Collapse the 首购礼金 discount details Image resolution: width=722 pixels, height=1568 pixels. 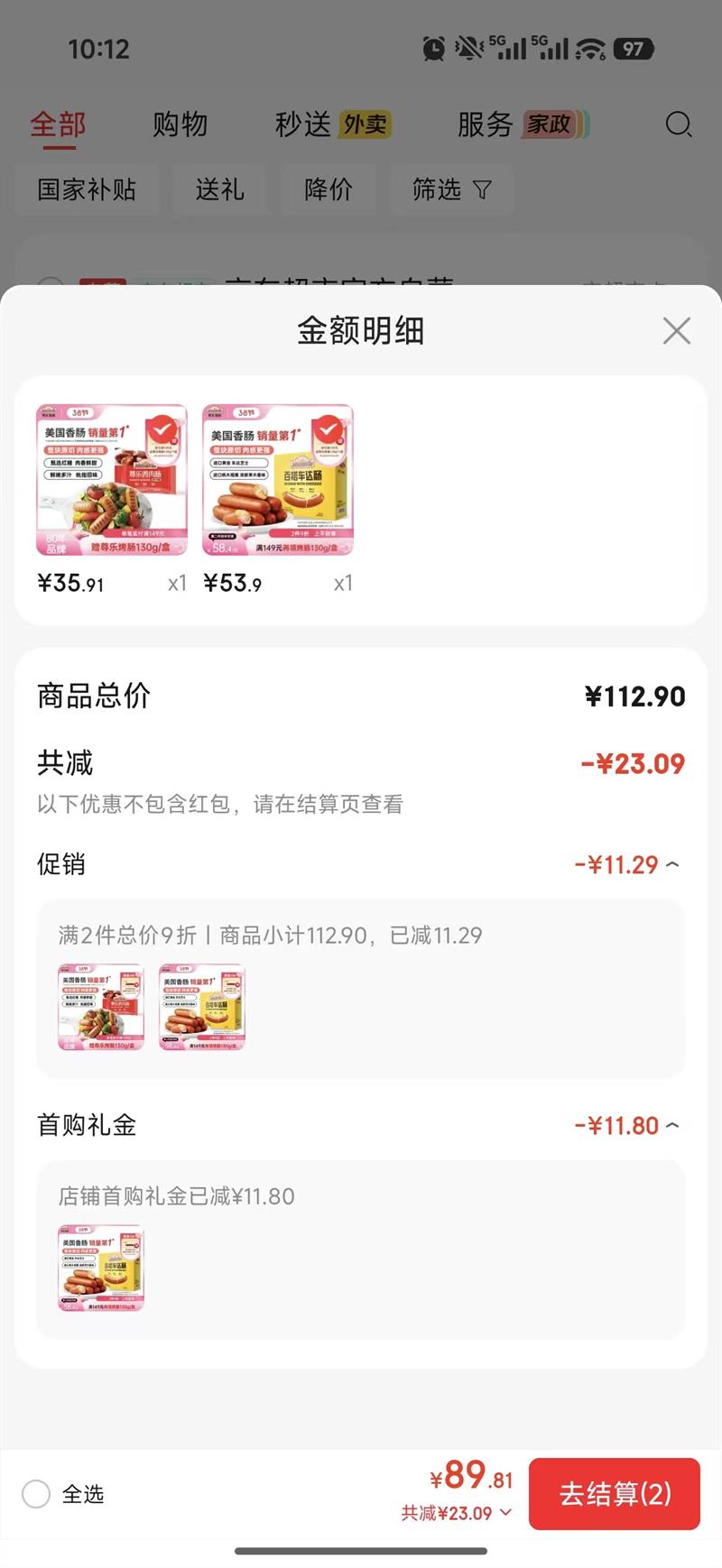pyautogui.click(x=672, y=1126)
